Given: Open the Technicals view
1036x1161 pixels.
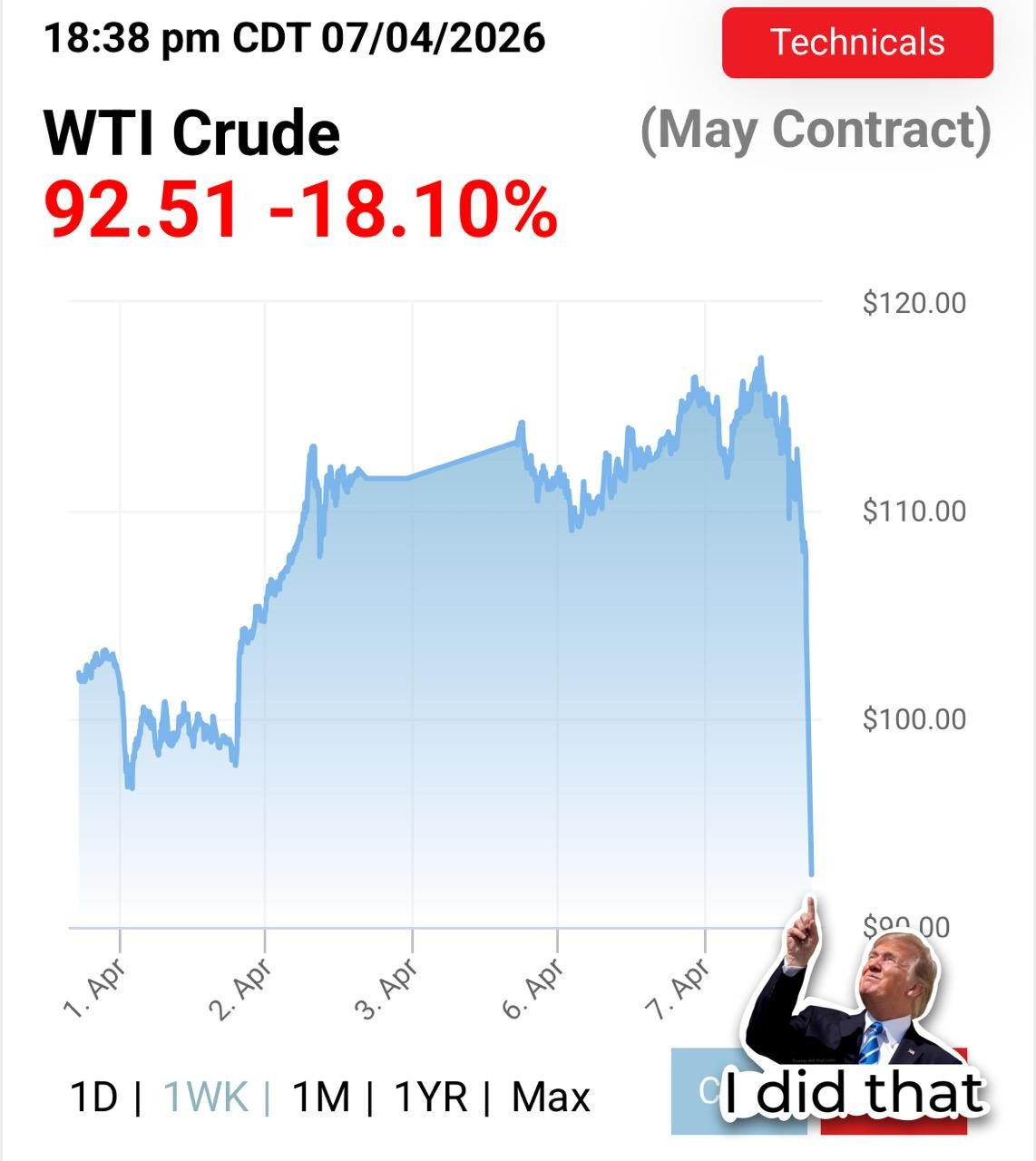Looking at the screenshot, I should 857,43.
